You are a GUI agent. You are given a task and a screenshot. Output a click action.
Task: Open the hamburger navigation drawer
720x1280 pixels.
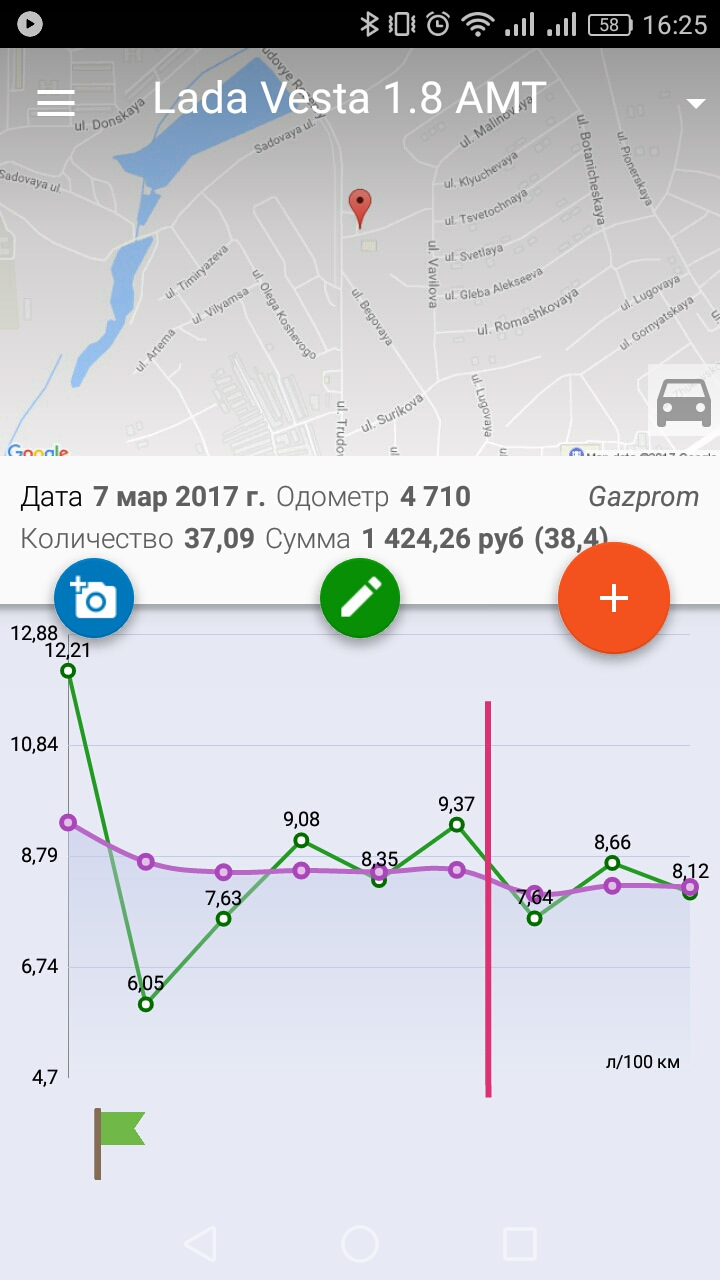56,102
